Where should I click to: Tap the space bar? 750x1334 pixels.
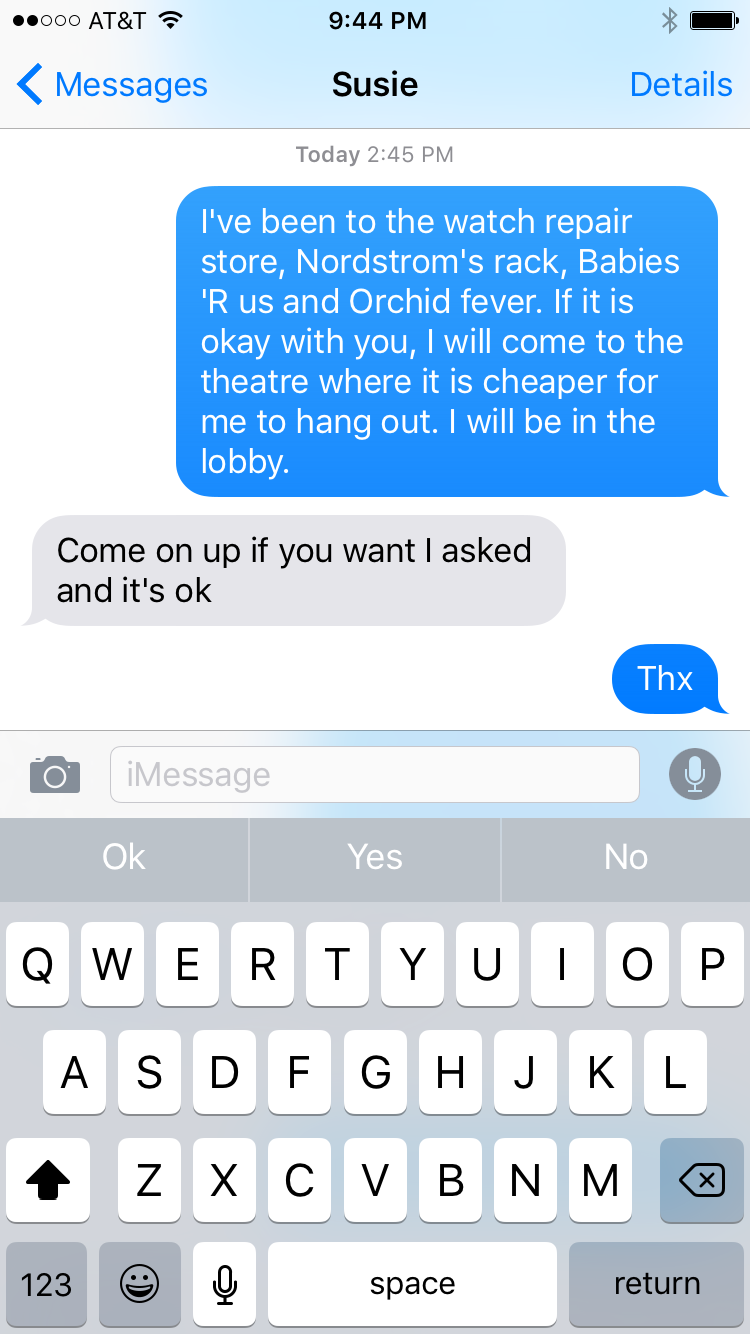[412, 1284]
